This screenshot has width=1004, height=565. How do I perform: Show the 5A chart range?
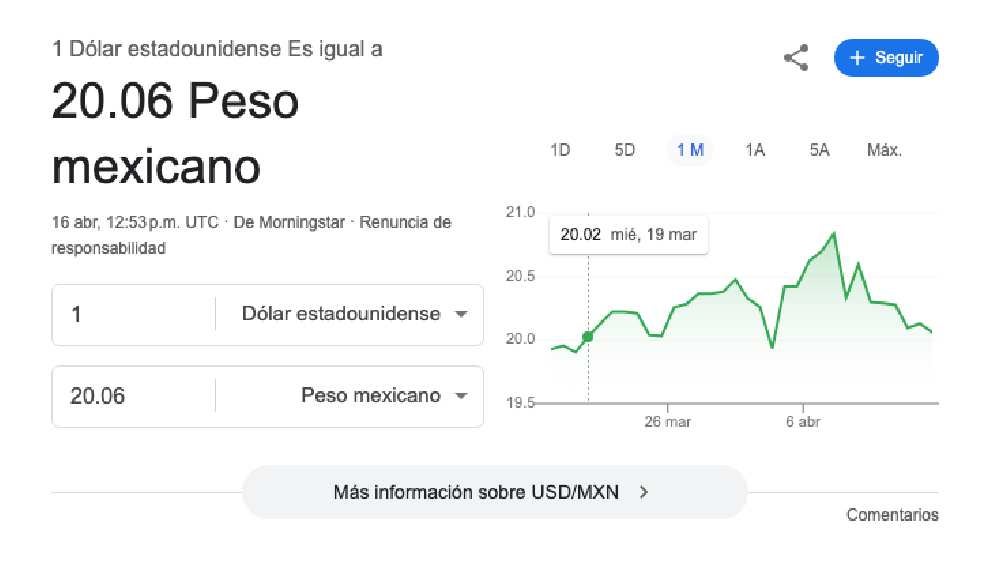(820, 150)
